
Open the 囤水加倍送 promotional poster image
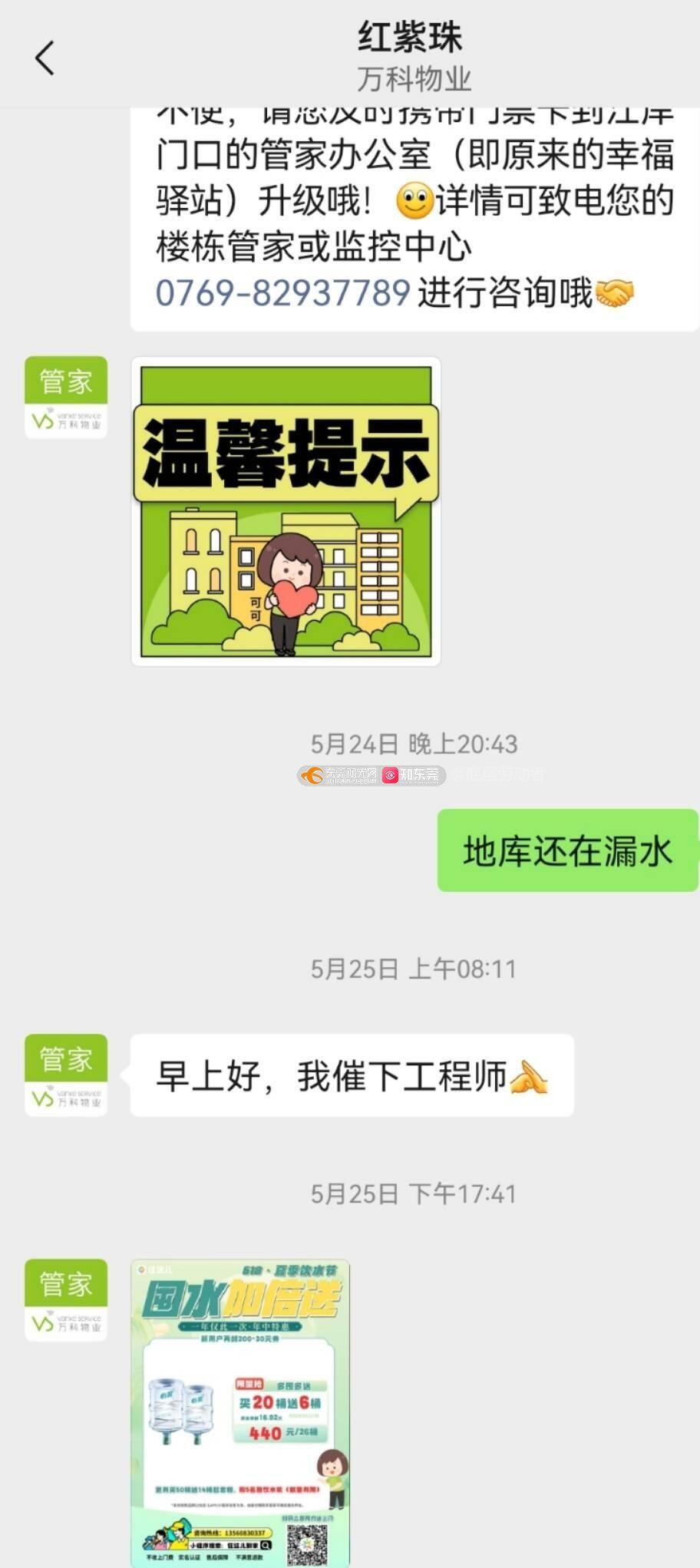pos(240,1411)
